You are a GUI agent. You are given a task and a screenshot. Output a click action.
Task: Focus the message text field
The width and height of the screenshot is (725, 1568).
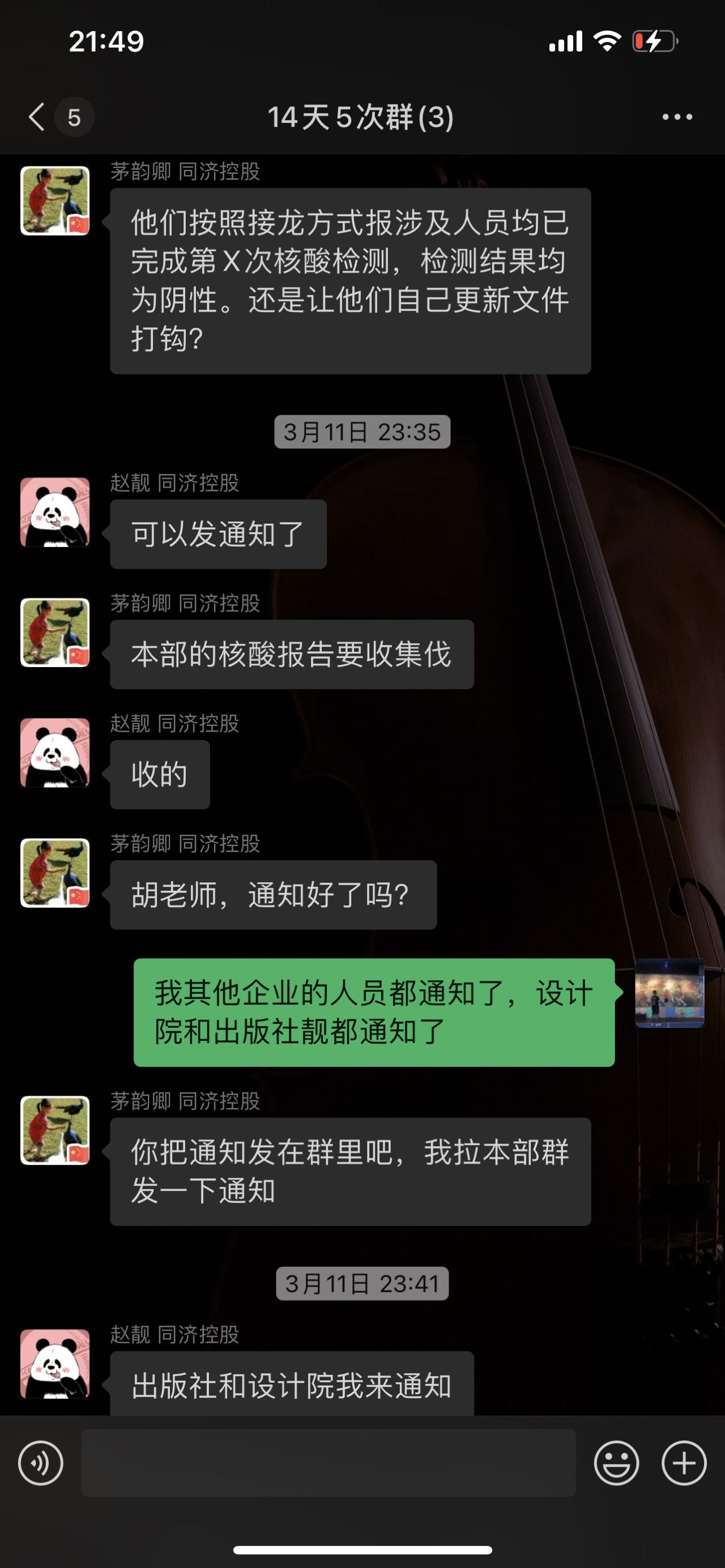point(328,1463)
